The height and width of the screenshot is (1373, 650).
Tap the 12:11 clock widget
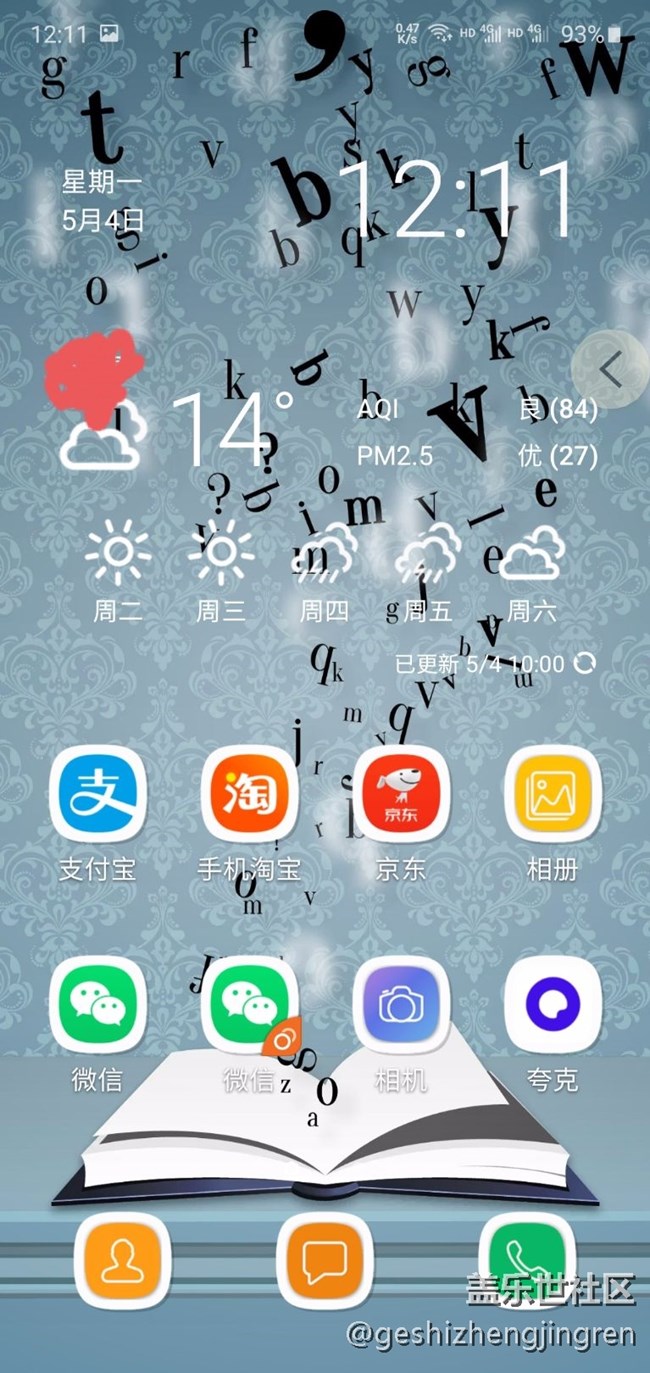tap(458, 200)
